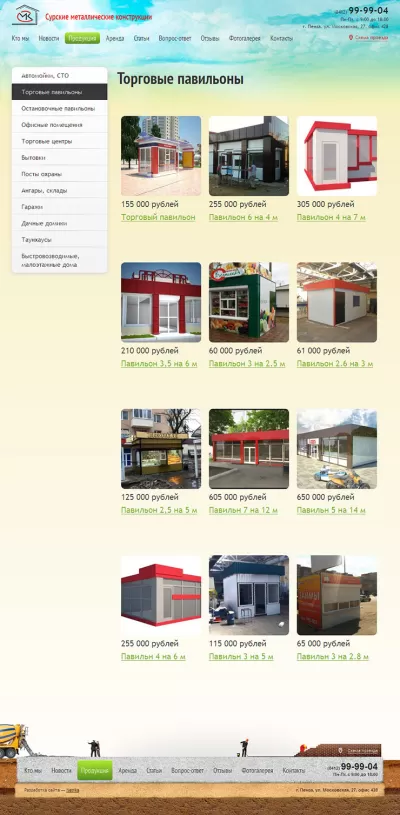Open the Схема проезда link at top

pyautogui.click(x=371, y=37)
